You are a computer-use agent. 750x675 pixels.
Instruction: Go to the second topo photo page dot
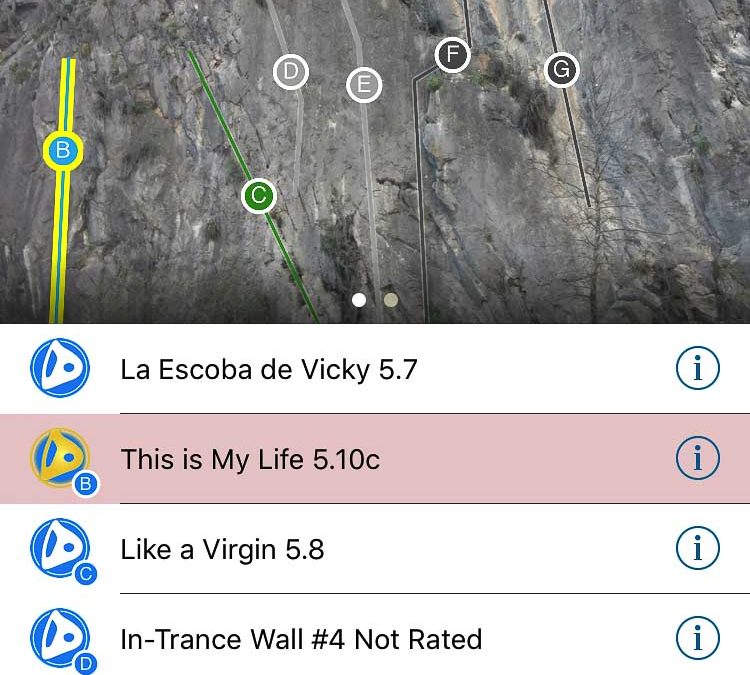click(x=391, y=299)
